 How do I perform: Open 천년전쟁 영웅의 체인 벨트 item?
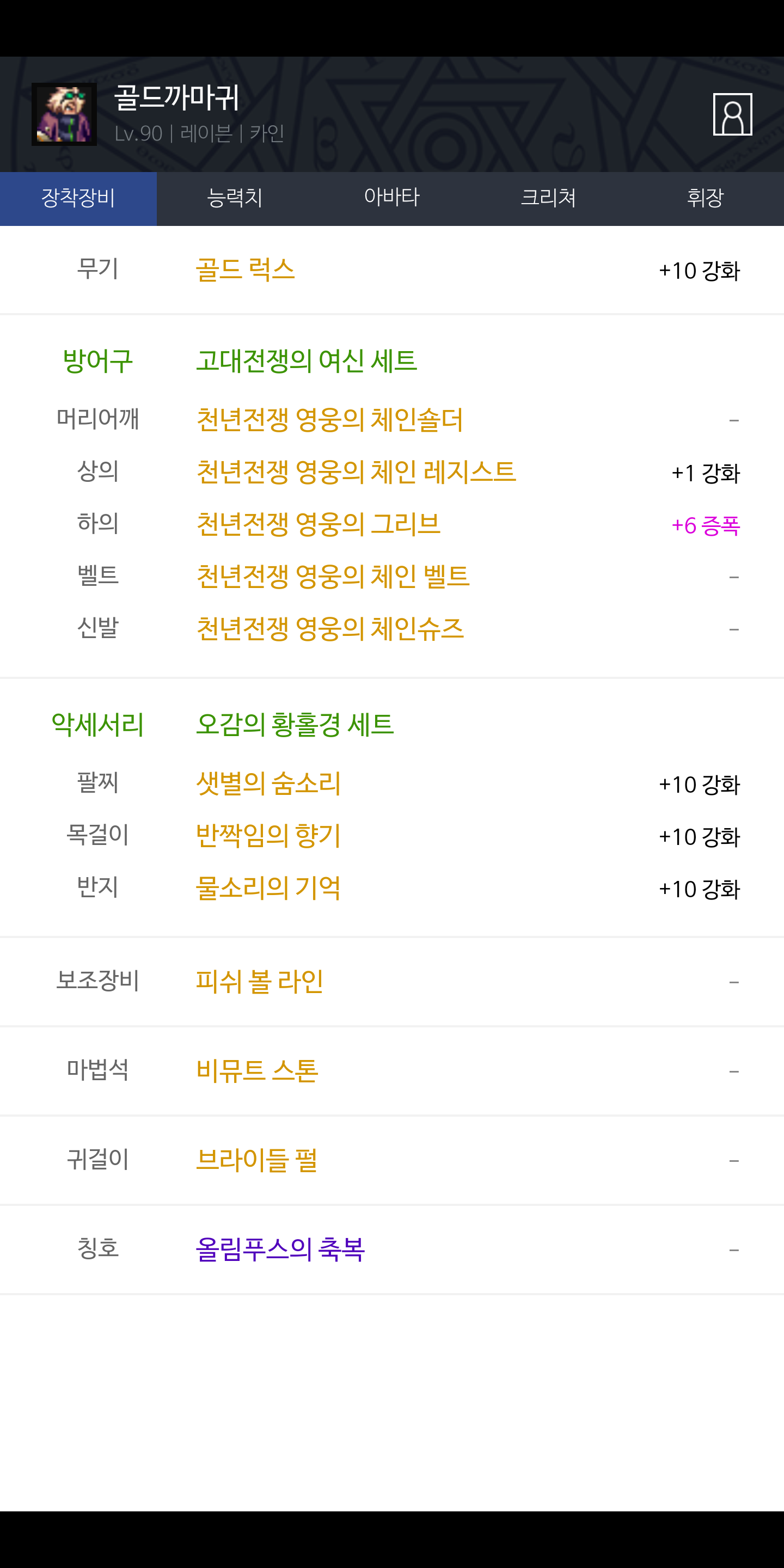[x=333, y=577]
